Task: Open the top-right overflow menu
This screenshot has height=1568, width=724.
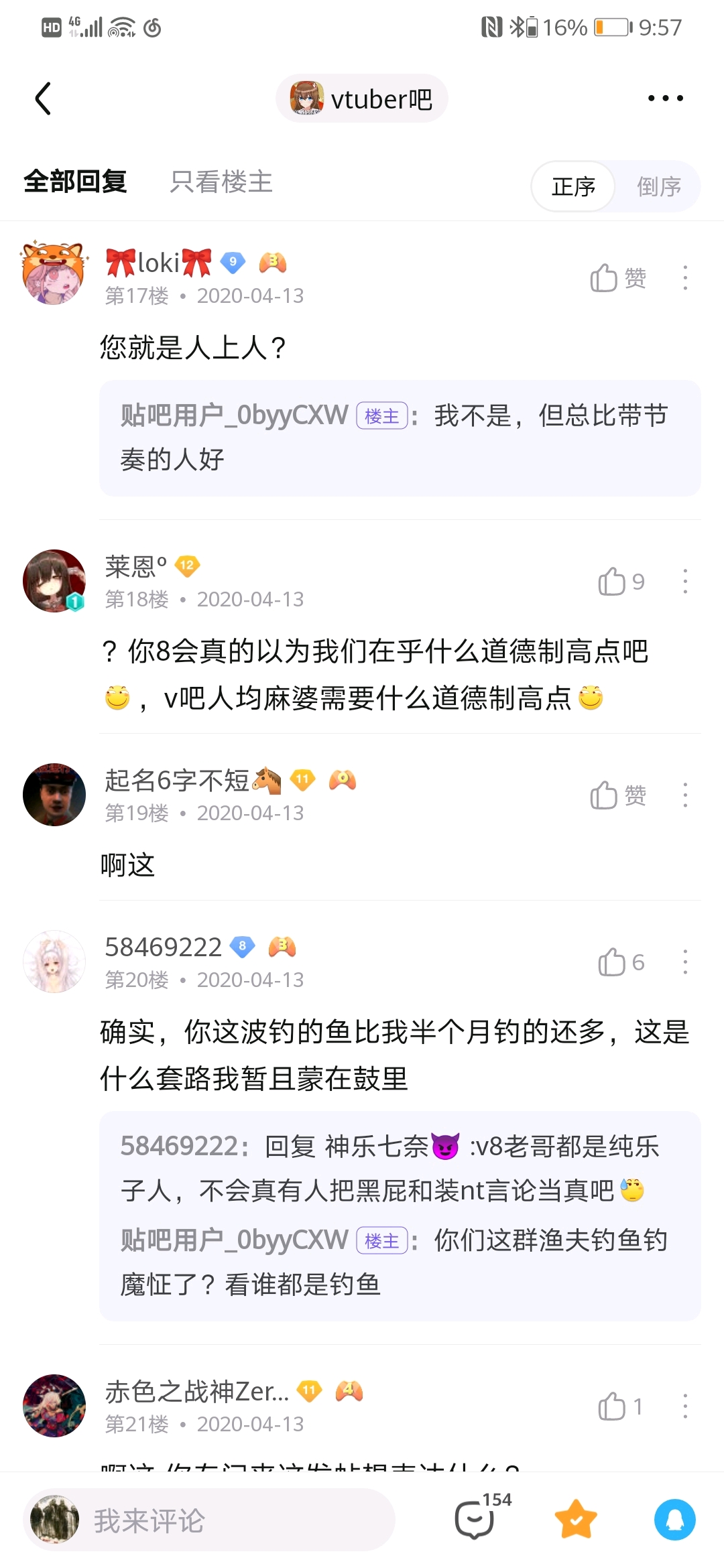Action: (x=665, y=99)
